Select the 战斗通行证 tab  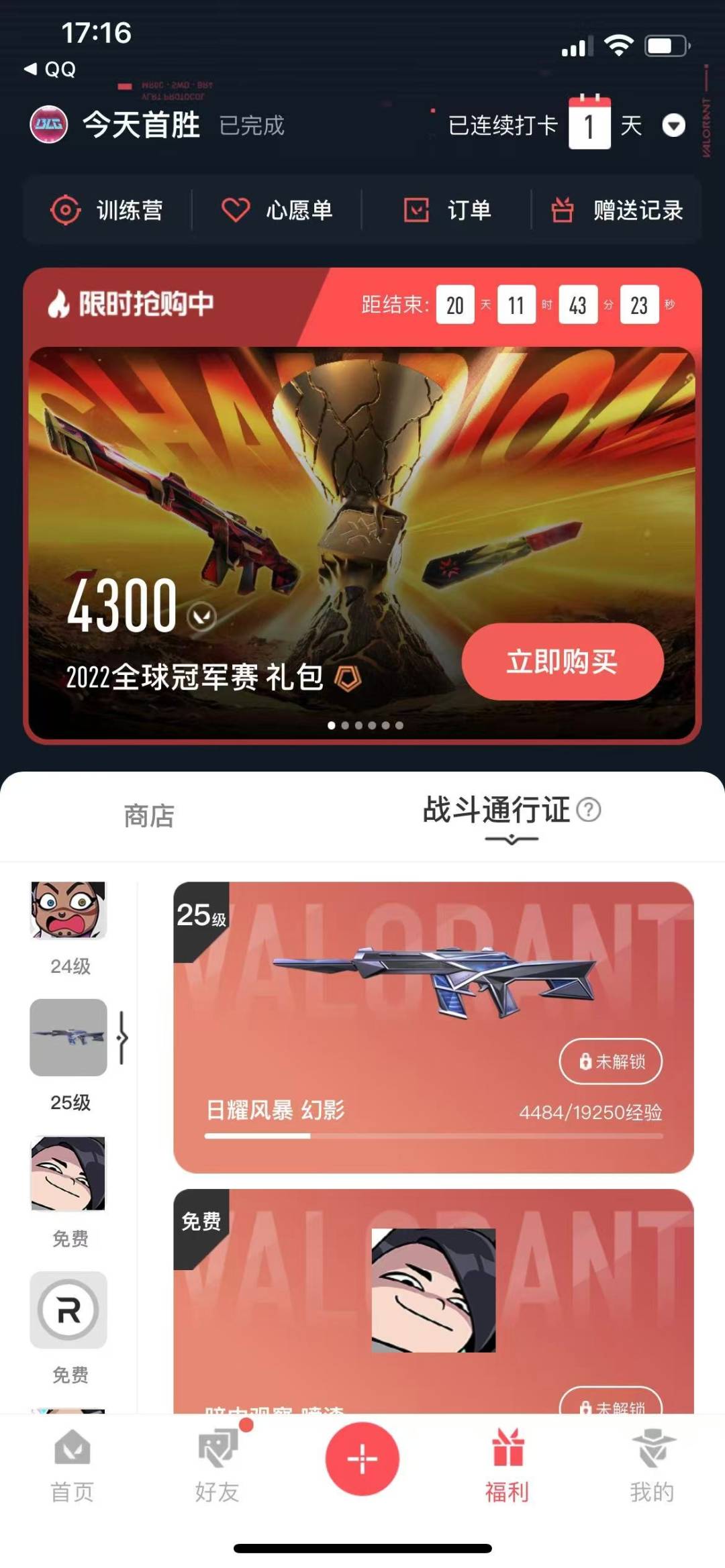[496, 810]
